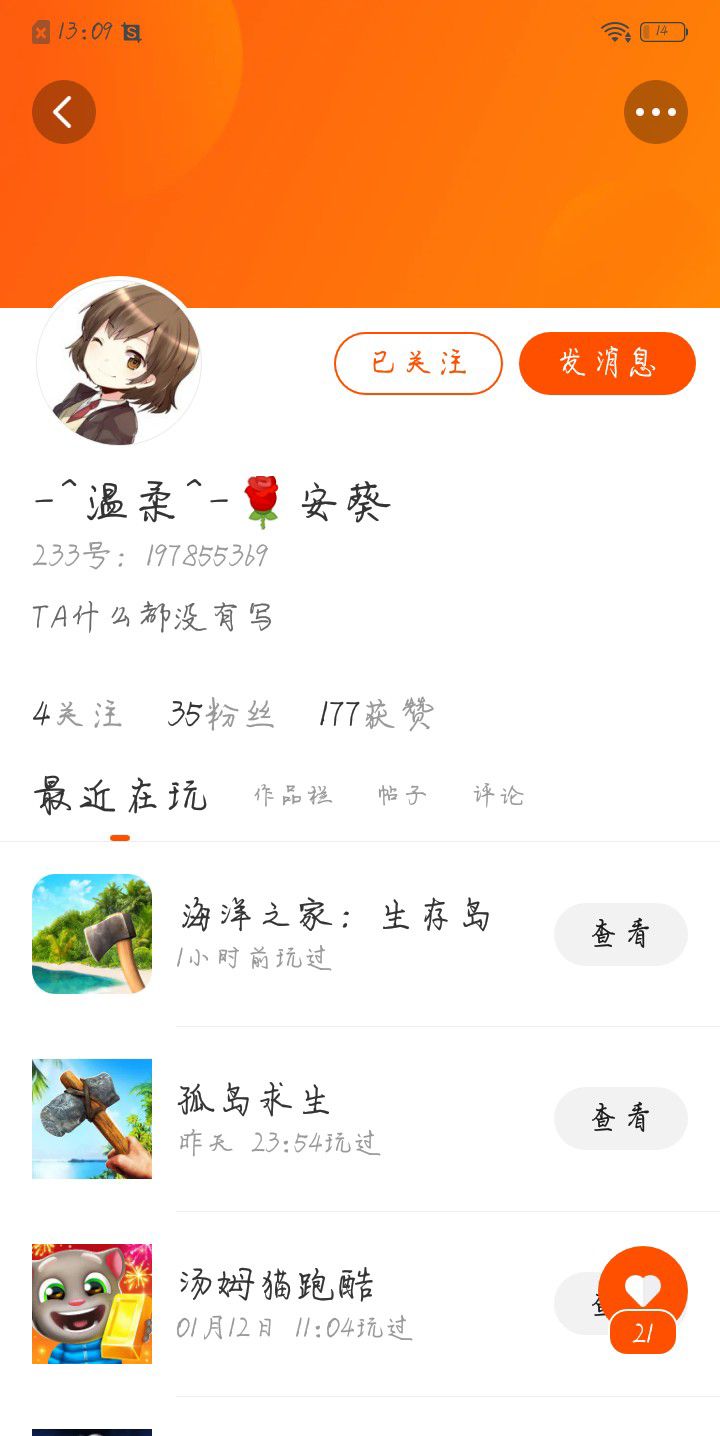Image resolution: width=720 pixels, height=1436 pixels.
Task: Tap 查看 for 海洋之家：生存岛
Action: 621,934
